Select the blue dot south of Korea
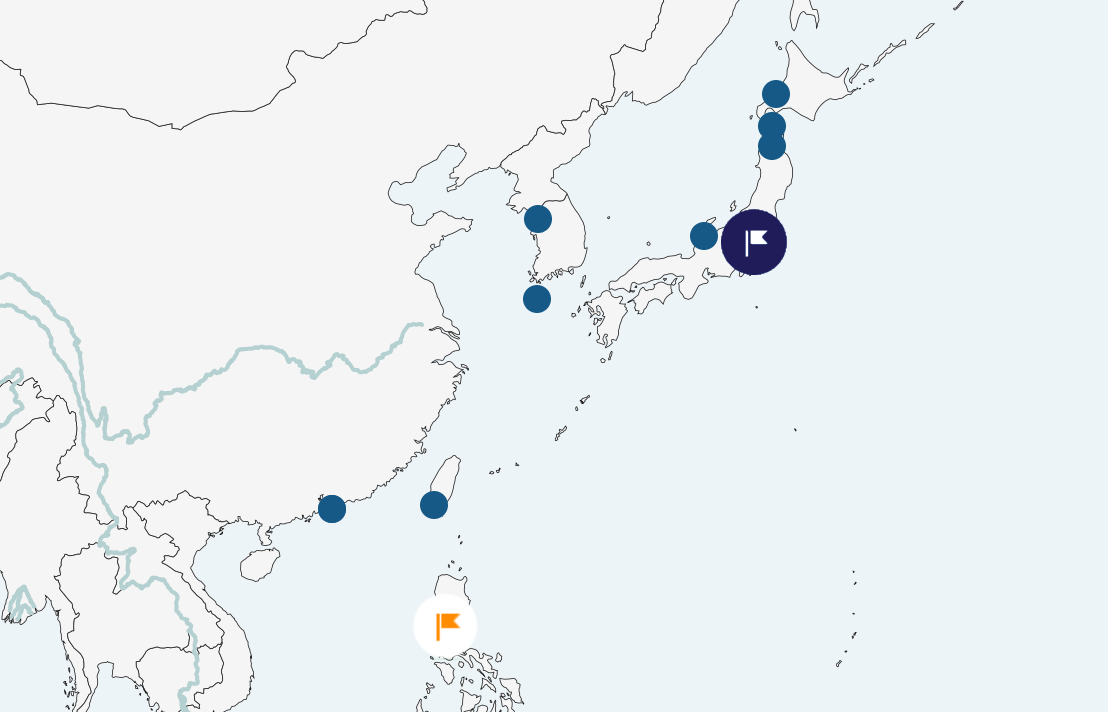The width and height of the screenshot is (1108, 712). coord(537,299)
